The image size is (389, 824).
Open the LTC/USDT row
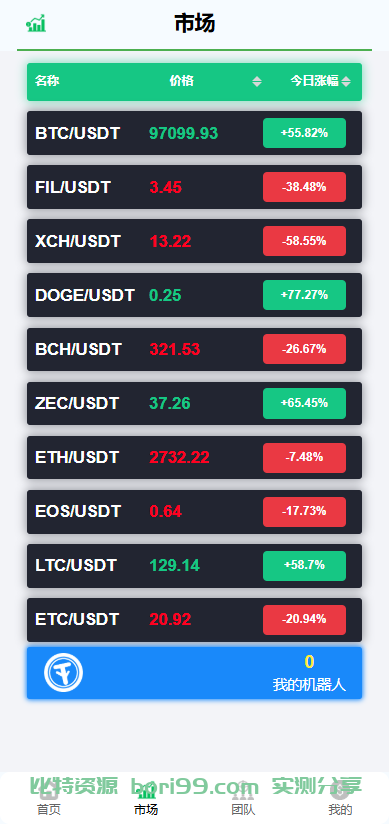point(194,565)
